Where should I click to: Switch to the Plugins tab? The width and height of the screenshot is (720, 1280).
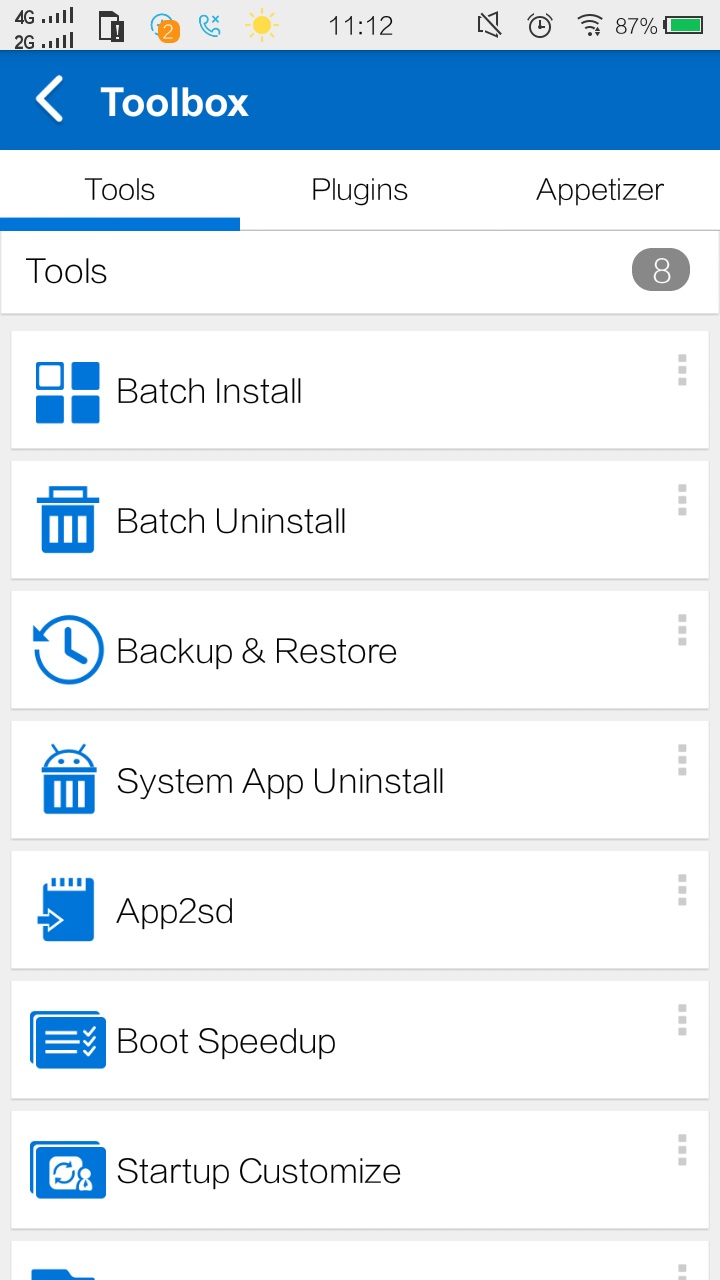coord(360,190)
